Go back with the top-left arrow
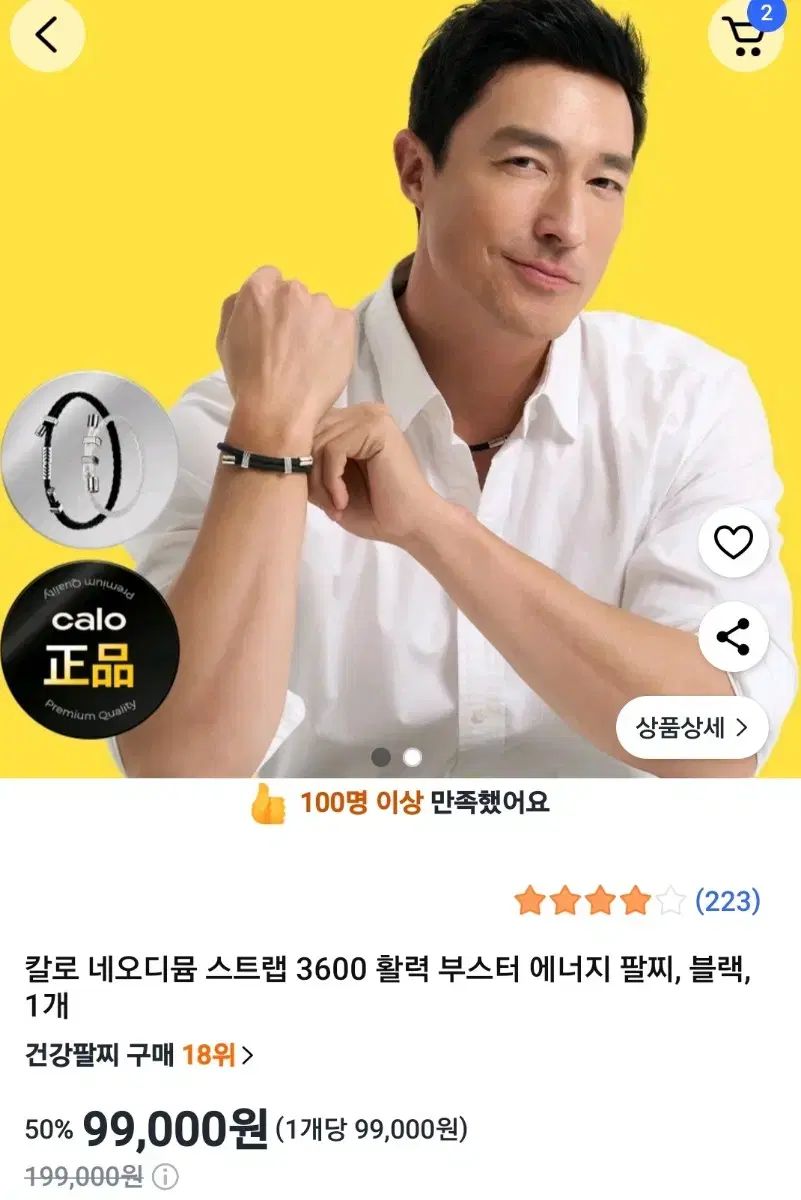Viewport: 801px width, 1200px height. point(46,36)
